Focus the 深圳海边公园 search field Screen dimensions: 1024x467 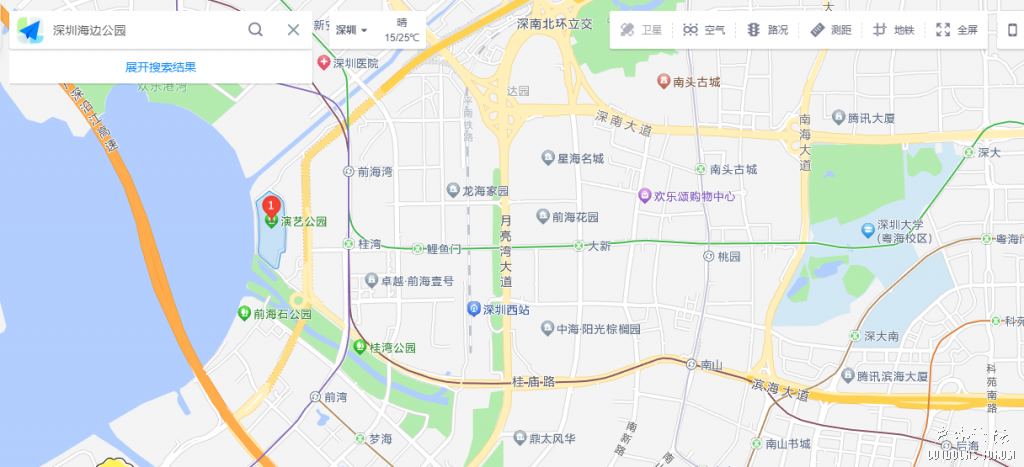click(x=140, y=30)
